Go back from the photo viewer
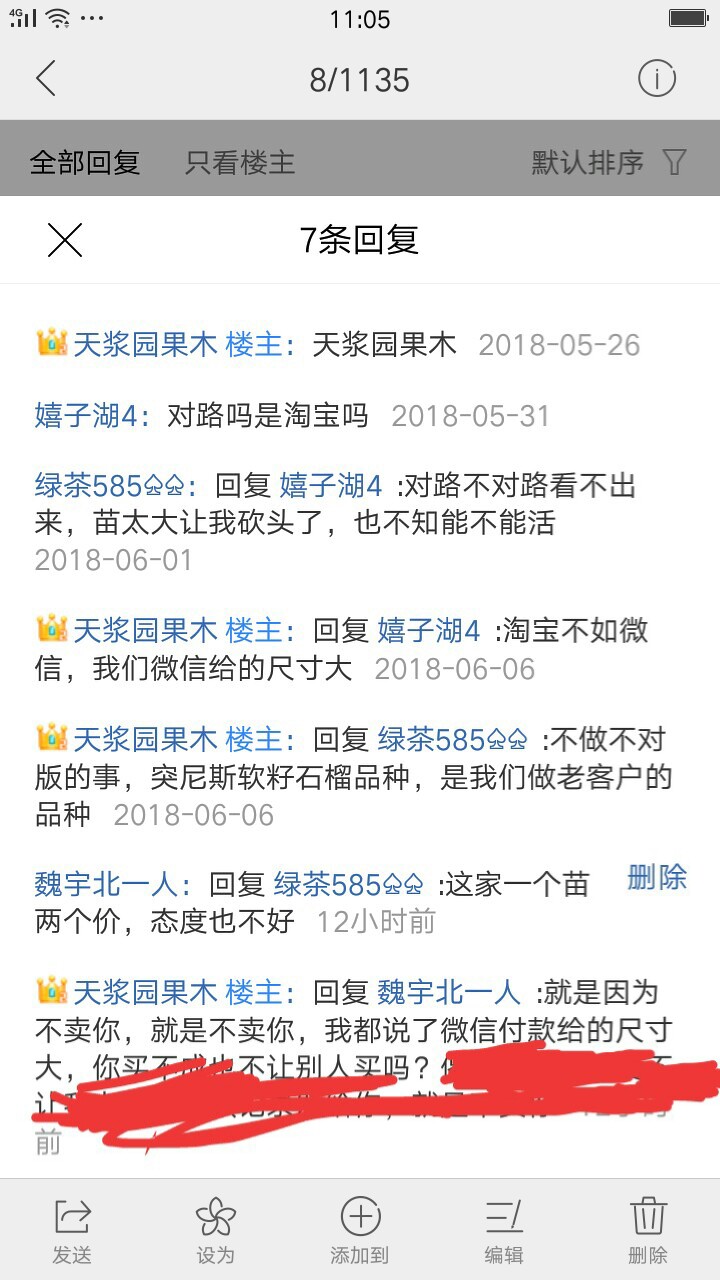This screenshot has height=1280, width=720. point(46,79)
